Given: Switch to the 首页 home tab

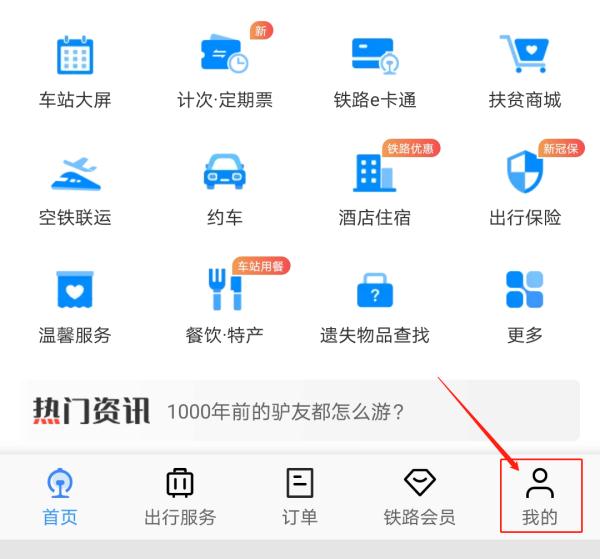Looking at the screenshot, I should pyautogui.click(x=60, y=496).
